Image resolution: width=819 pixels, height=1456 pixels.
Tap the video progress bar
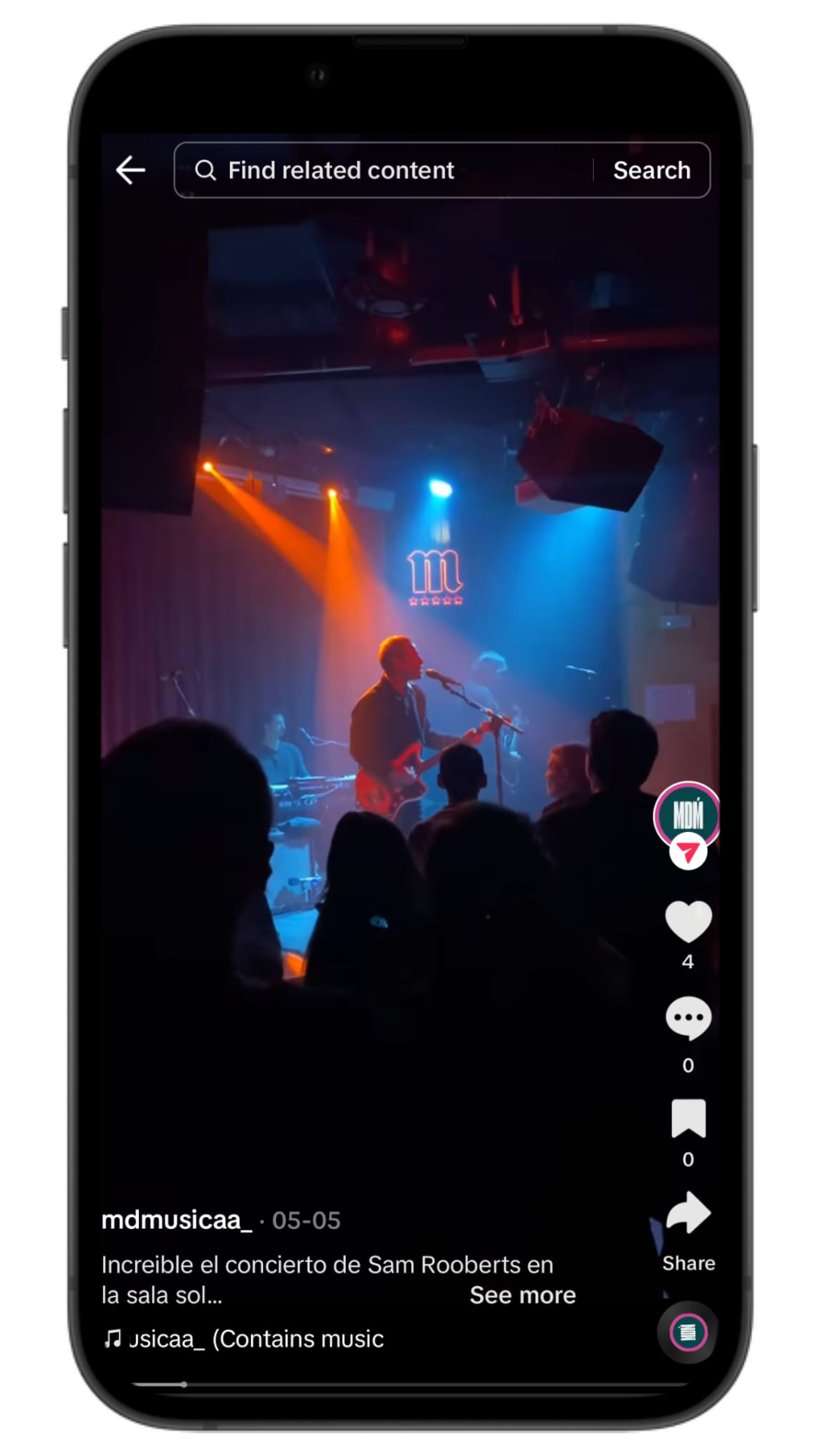pyautogui.click(x=409, y=1385)
